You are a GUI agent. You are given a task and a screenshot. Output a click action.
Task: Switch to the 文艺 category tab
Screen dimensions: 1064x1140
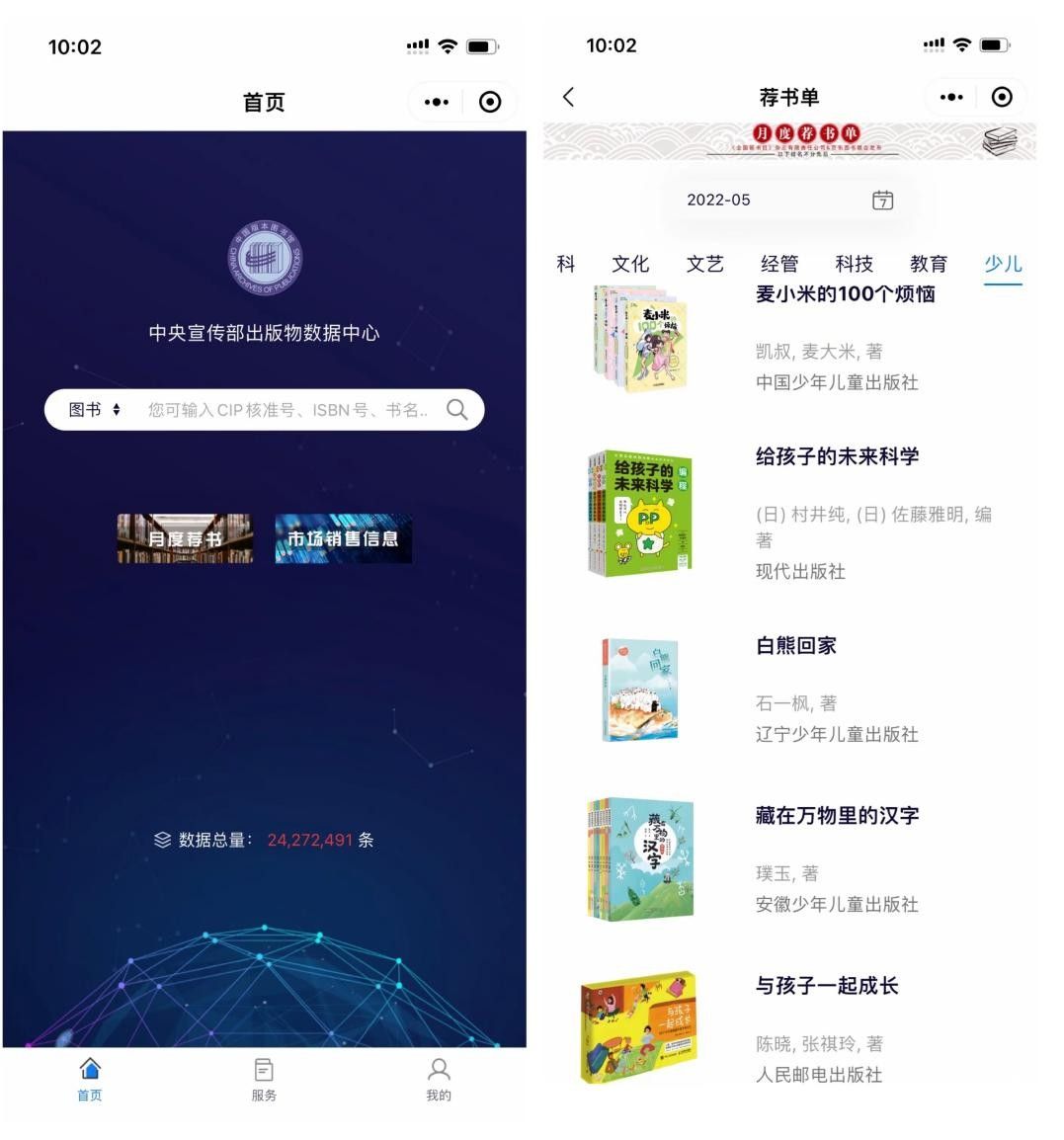coord(705,264)
